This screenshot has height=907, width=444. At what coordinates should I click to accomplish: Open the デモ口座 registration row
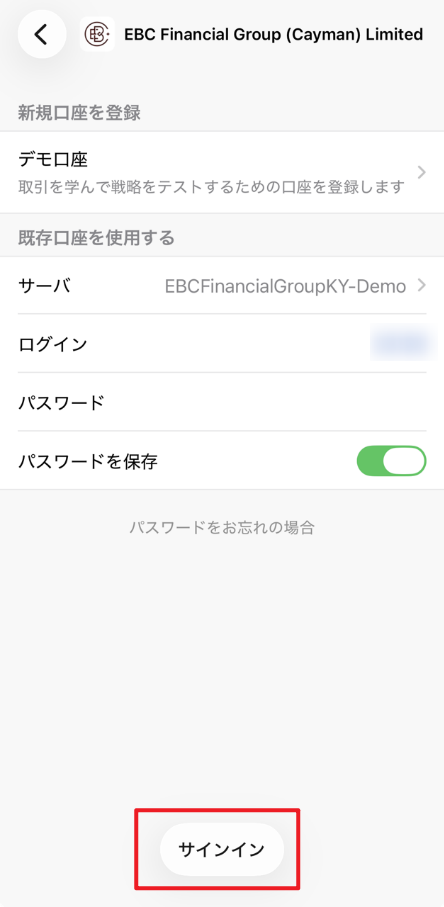pos(222,172)
